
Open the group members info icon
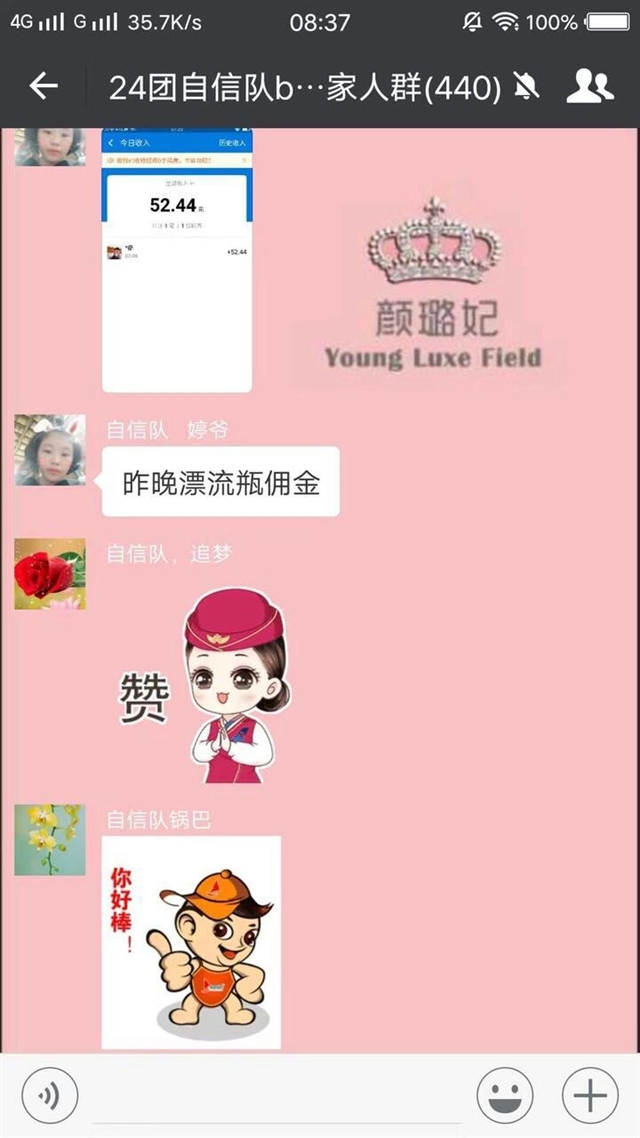[589, 87]
